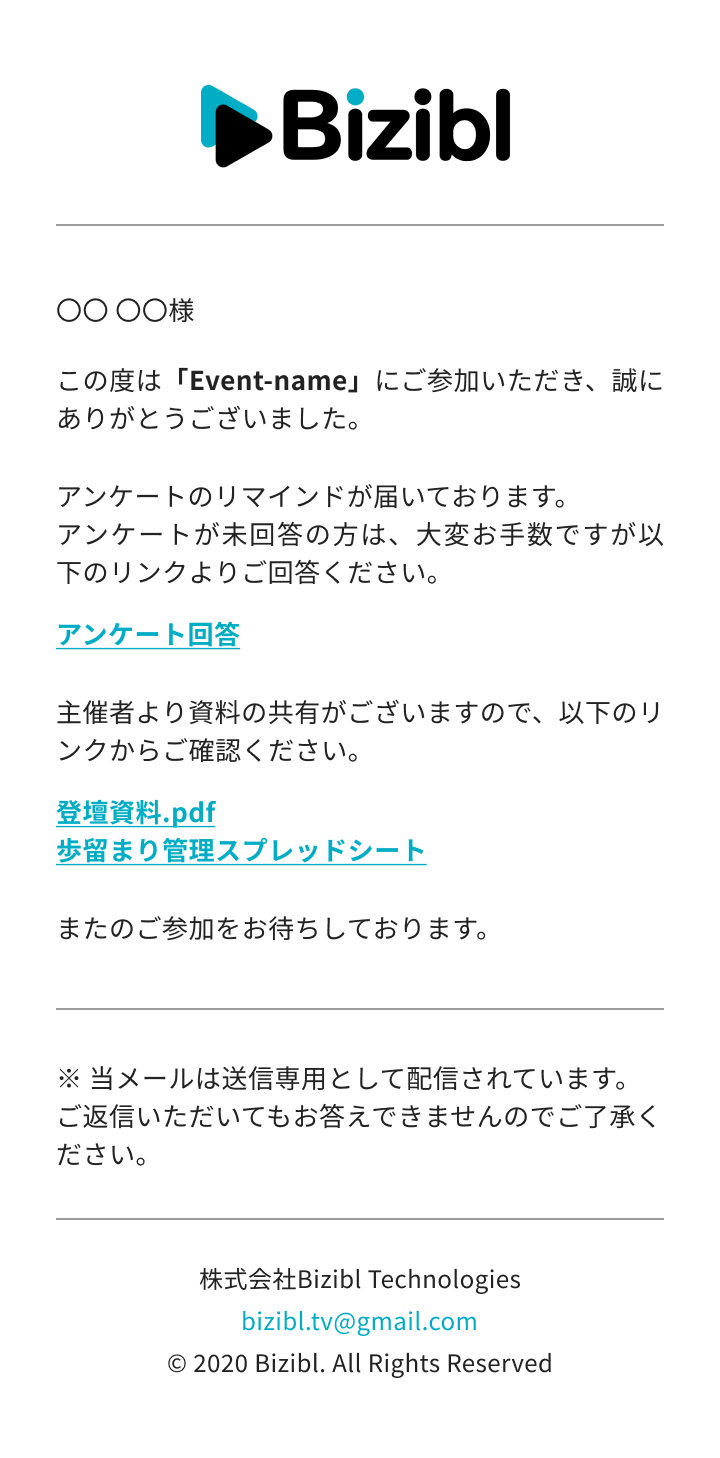The width and height of the screenshot is (720, 1458).
Task: Open the 登壇資料.pdf link
Action: tap(136, 812)
